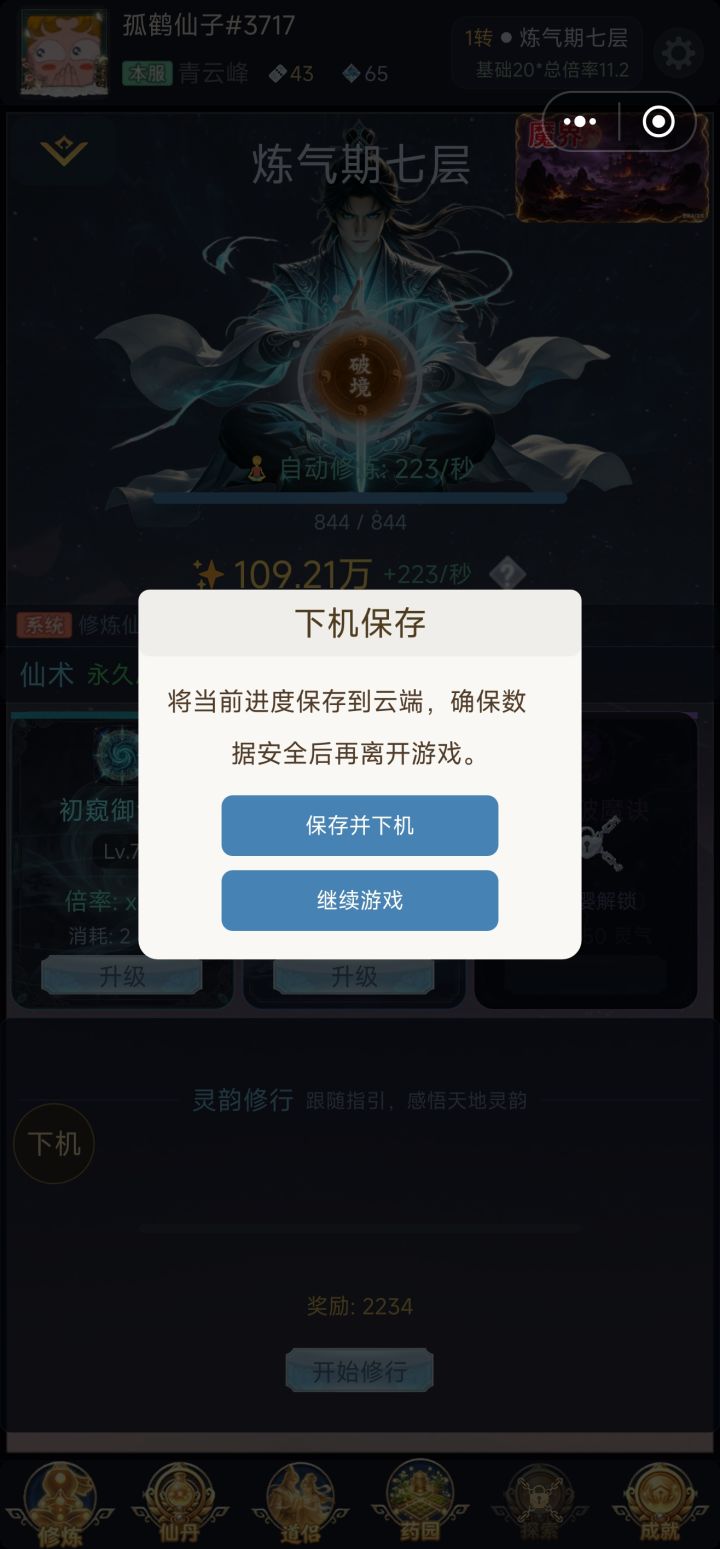
Task: Expand the 1转 炼气期七层 realm info box
Action: (548, 52)
